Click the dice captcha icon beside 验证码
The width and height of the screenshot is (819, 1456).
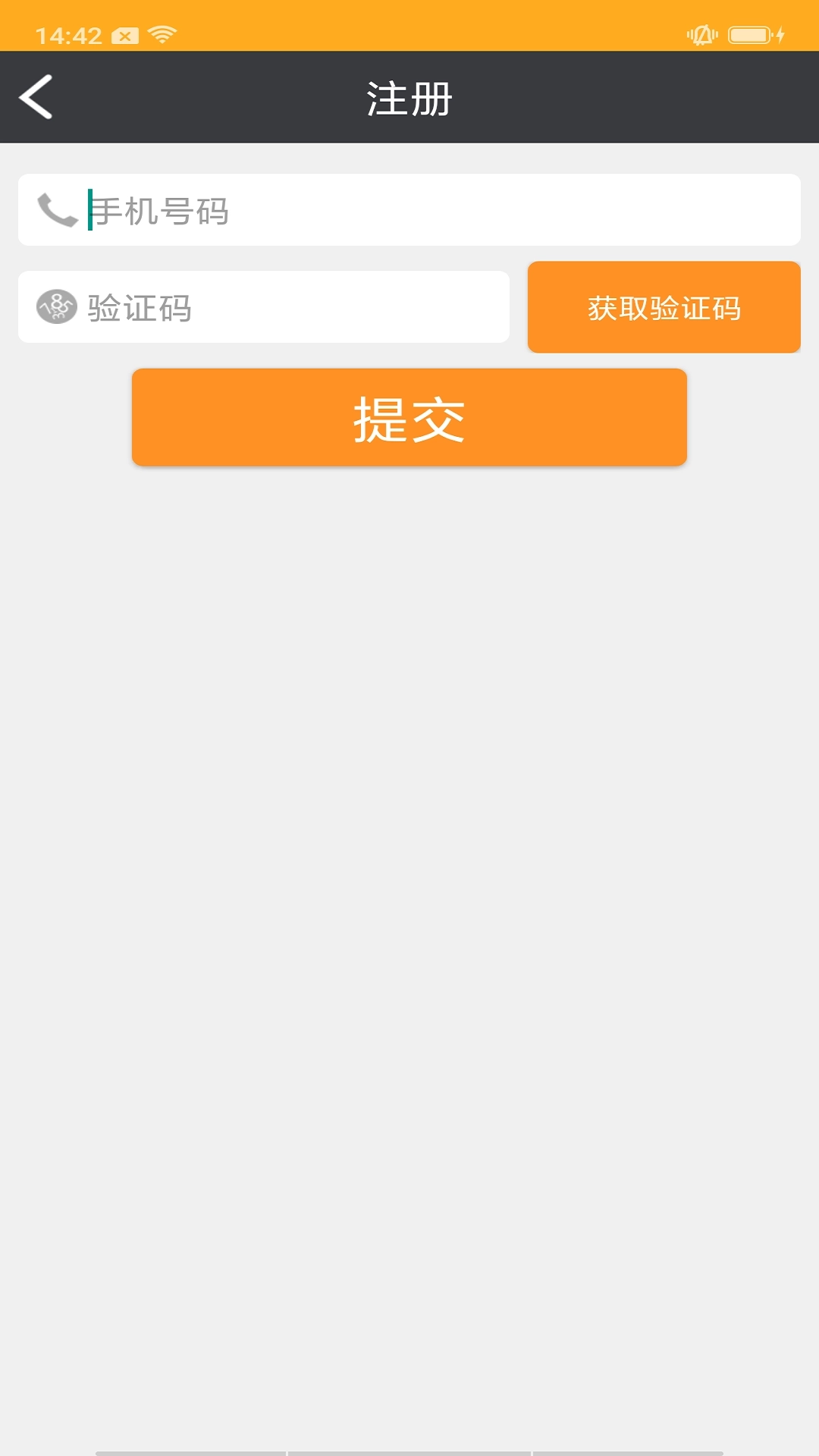pos(56,306)
